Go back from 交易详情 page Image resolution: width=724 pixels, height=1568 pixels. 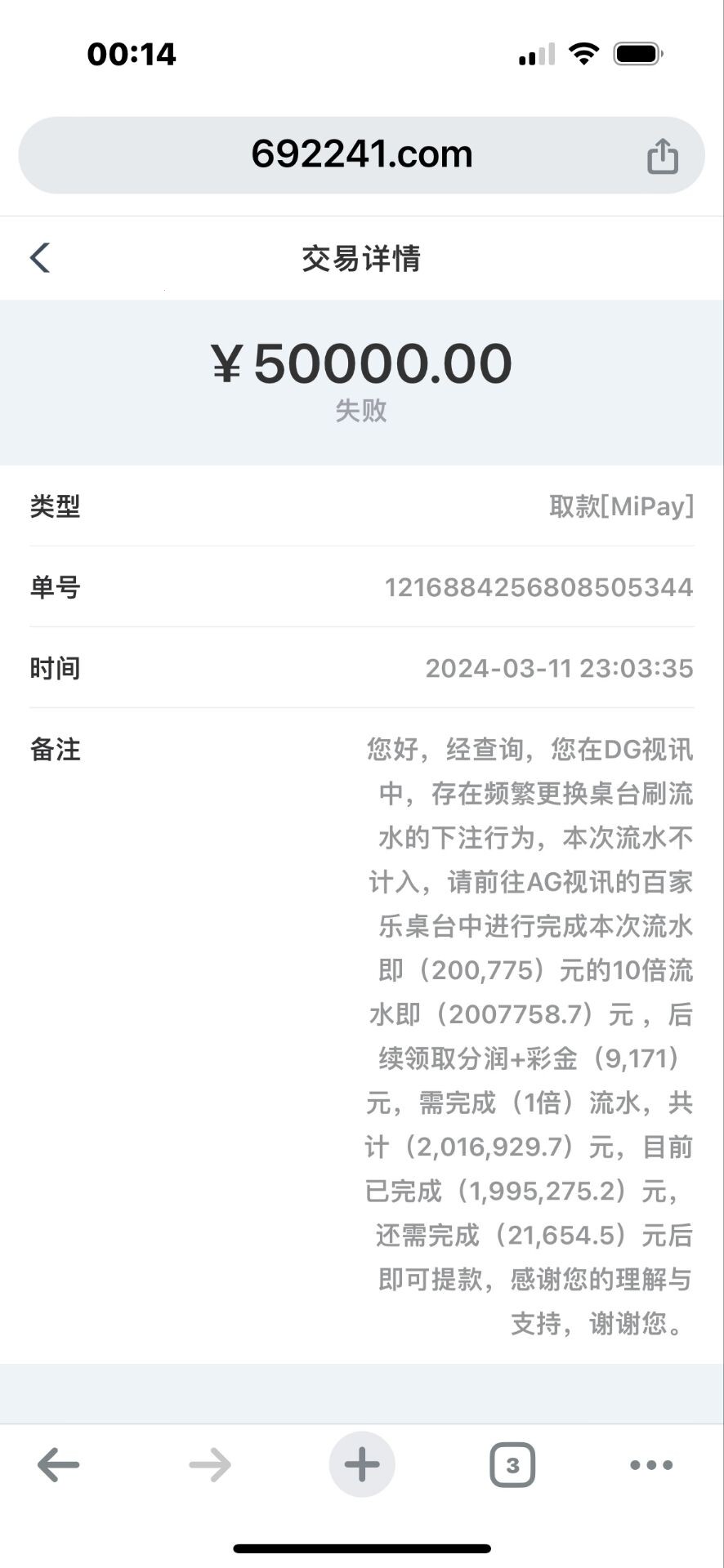[x=40, y=257]
